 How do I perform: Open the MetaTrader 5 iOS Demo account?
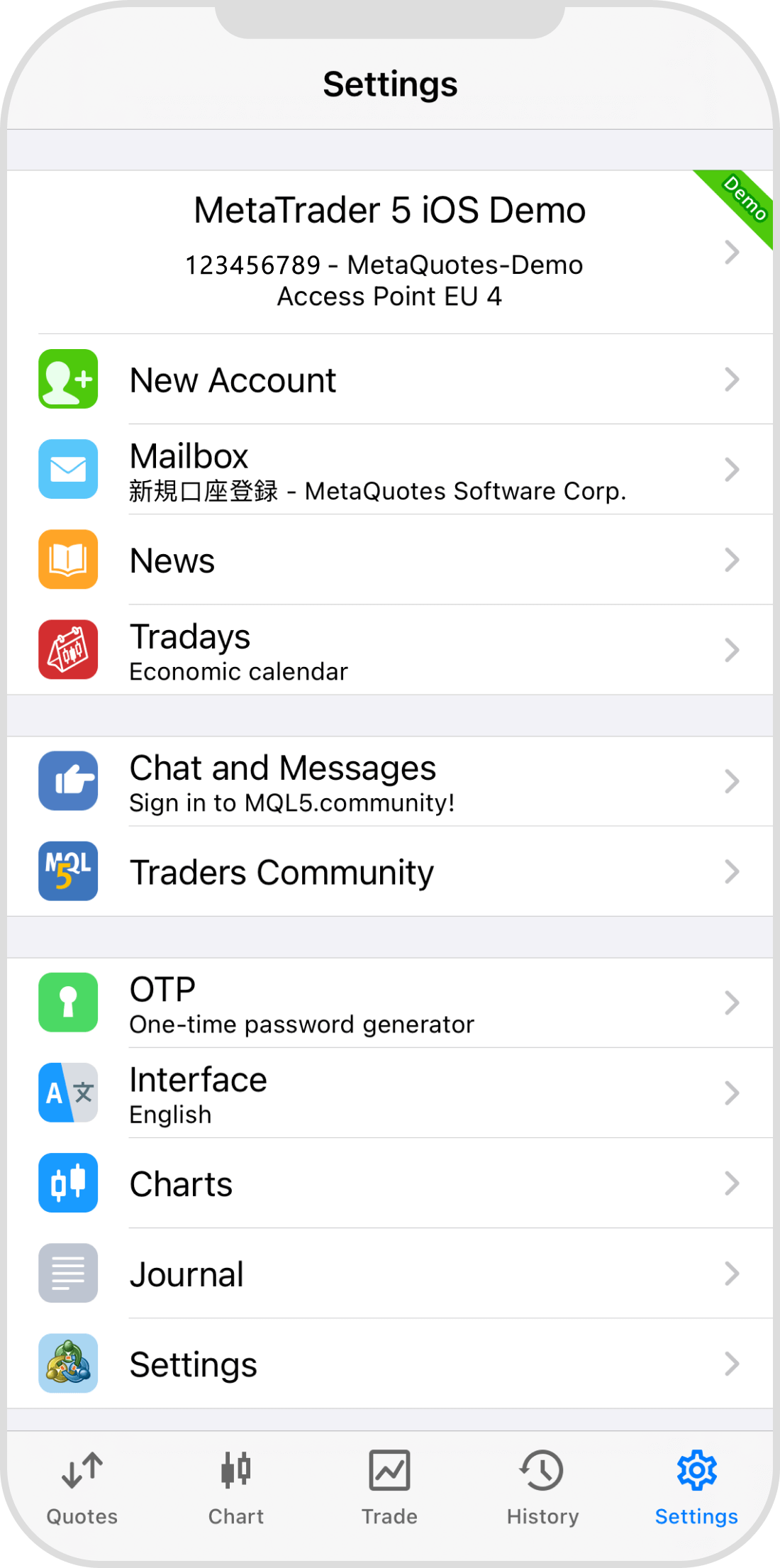389,252
